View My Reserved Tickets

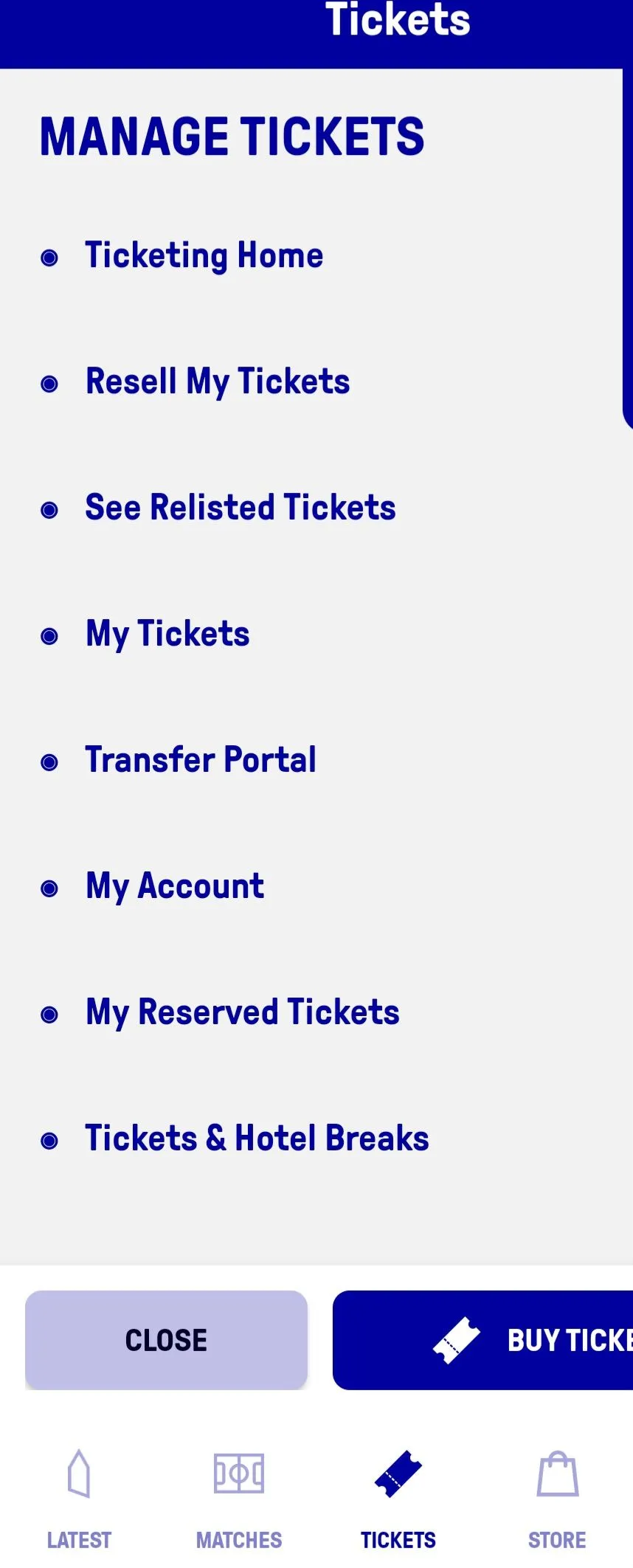coord(242,1012)
